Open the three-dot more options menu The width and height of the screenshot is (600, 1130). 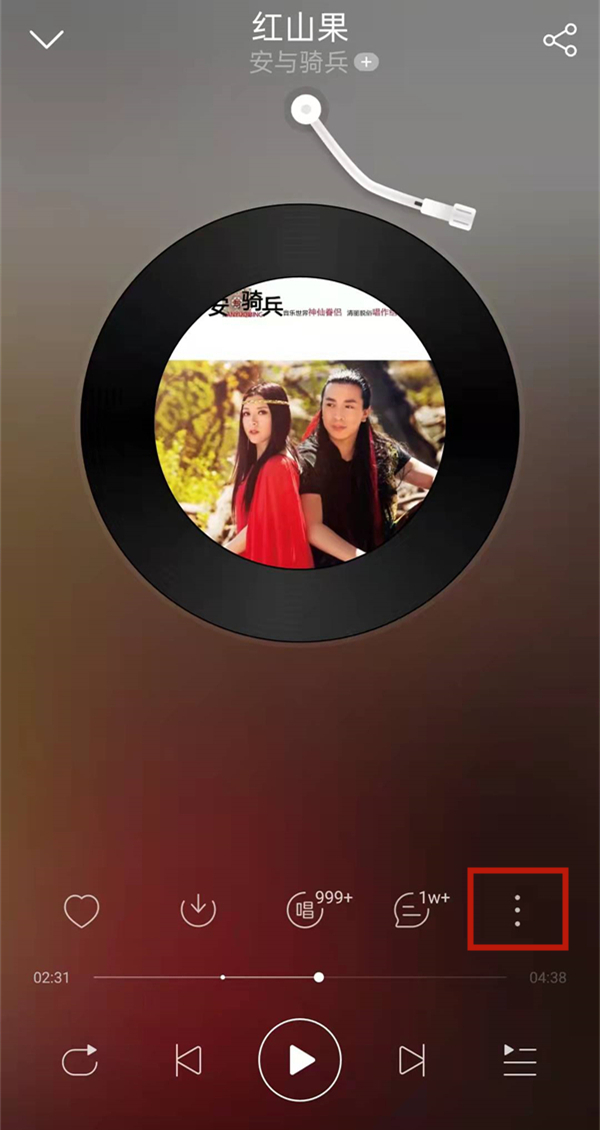(517, 910)
